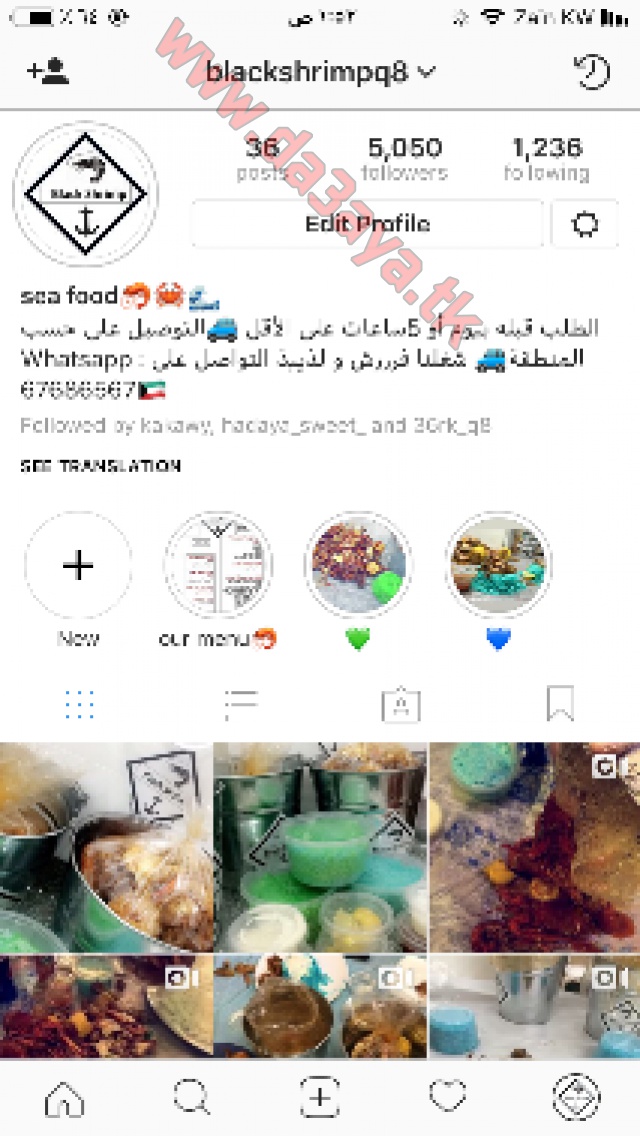Add a New story highlight
The height and width of the screenshot is (1136, 640).
pyautogui.click(x=78, y=565)
